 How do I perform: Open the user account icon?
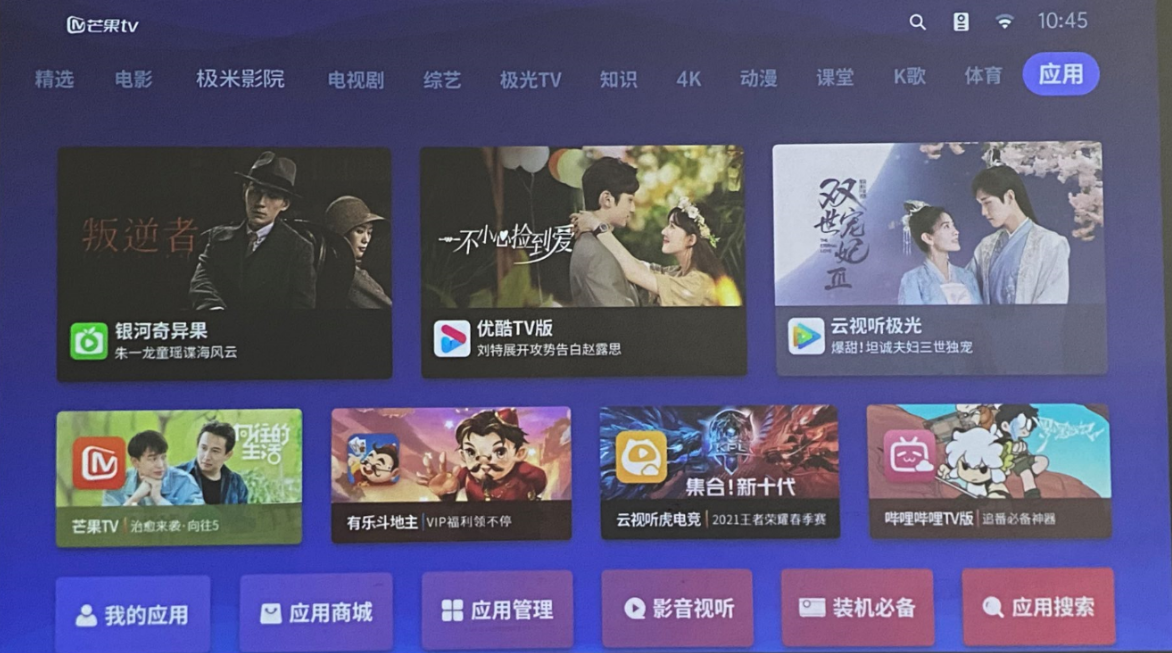pyautogui.click(x=960, y=22)
